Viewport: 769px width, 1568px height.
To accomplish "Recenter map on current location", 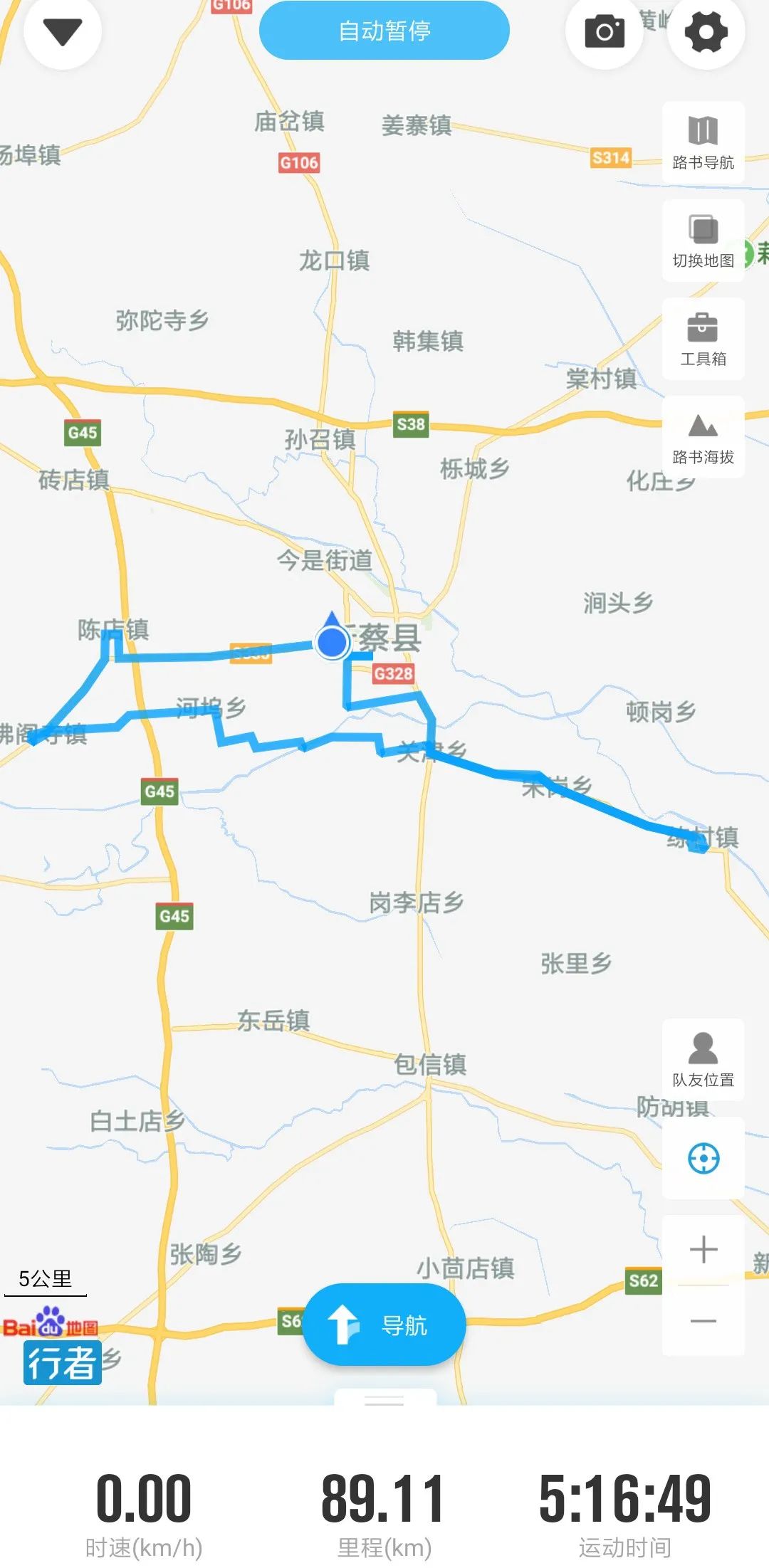I will pos(703,1158).
